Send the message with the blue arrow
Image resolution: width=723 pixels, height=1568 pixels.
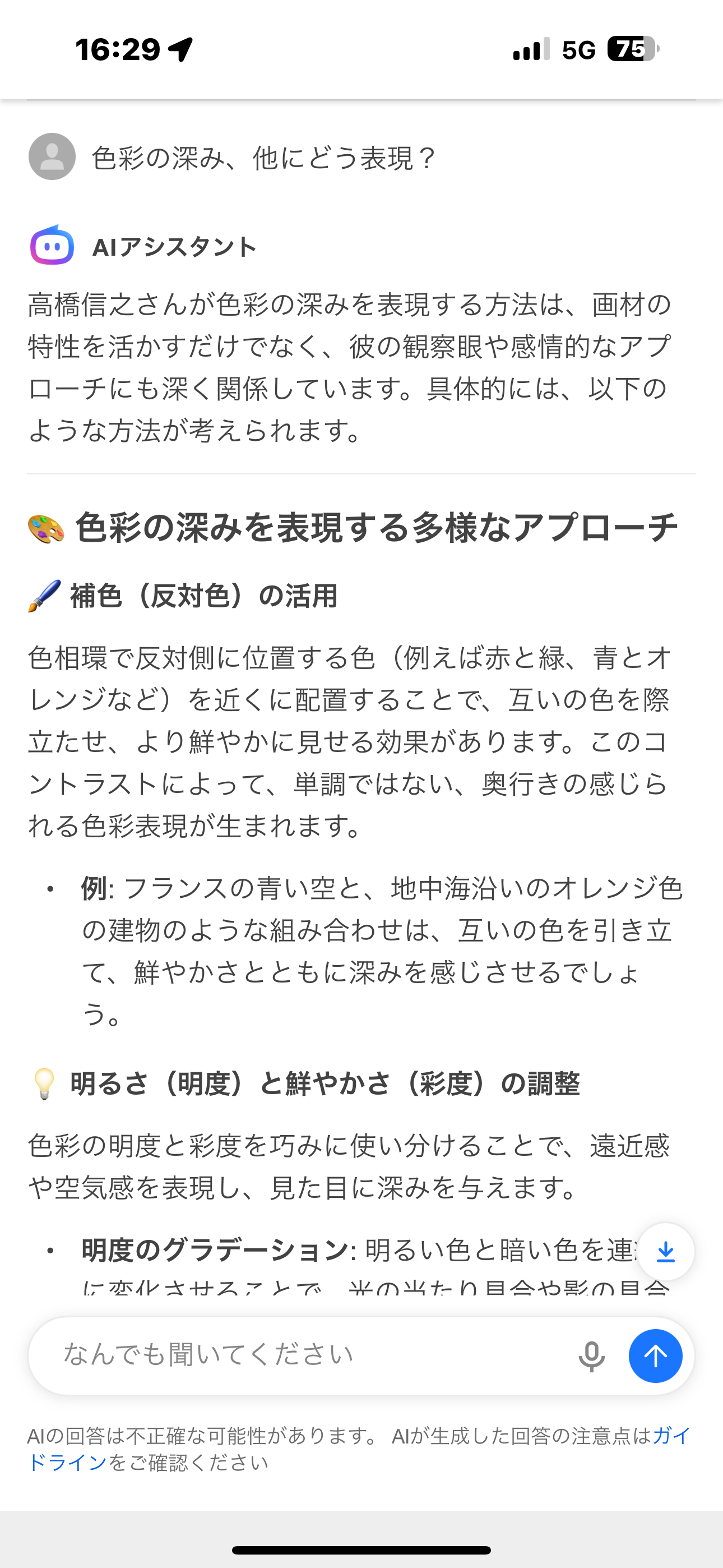tap(655, 1355)
